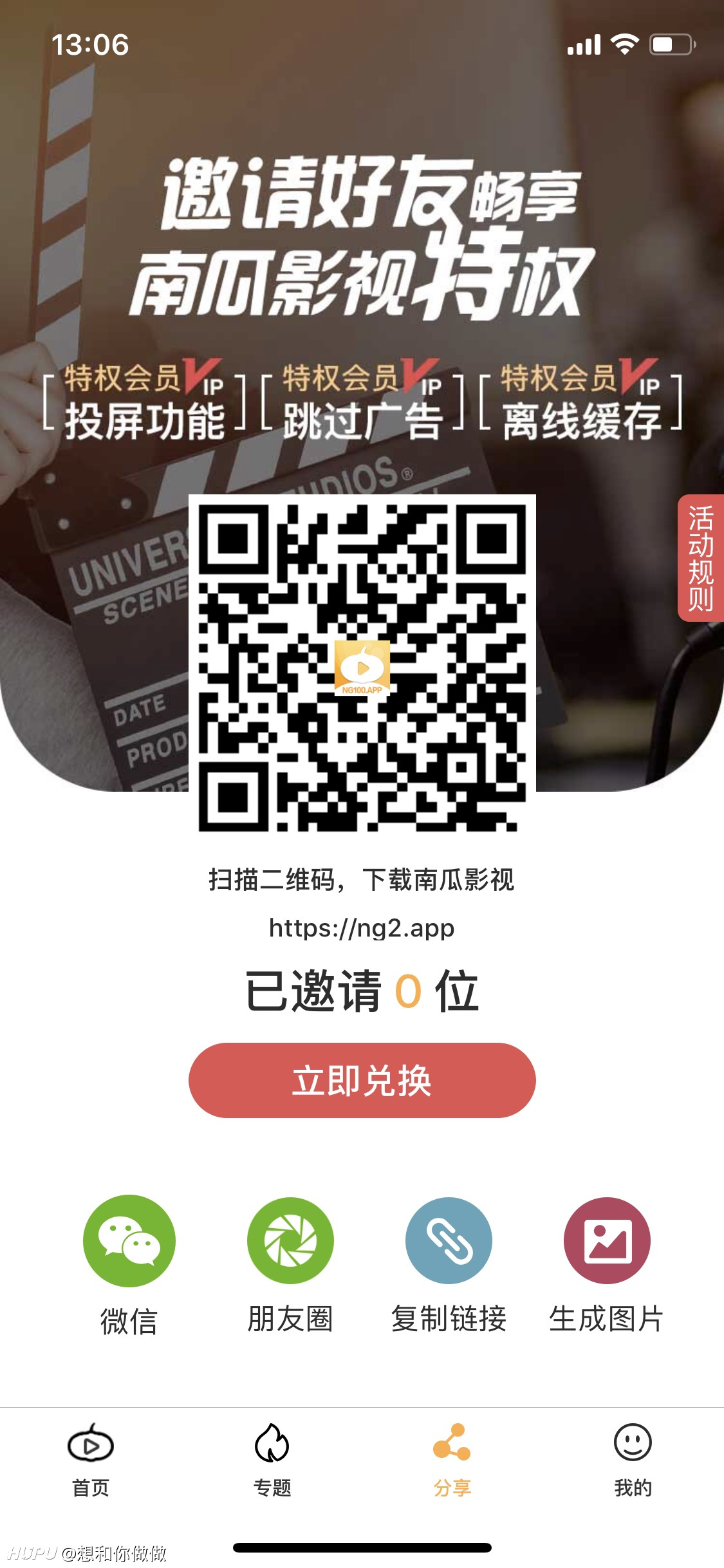The image size is (724, 1568).
Task: Share invitation via 微信
Action: tap(129, 1265)
